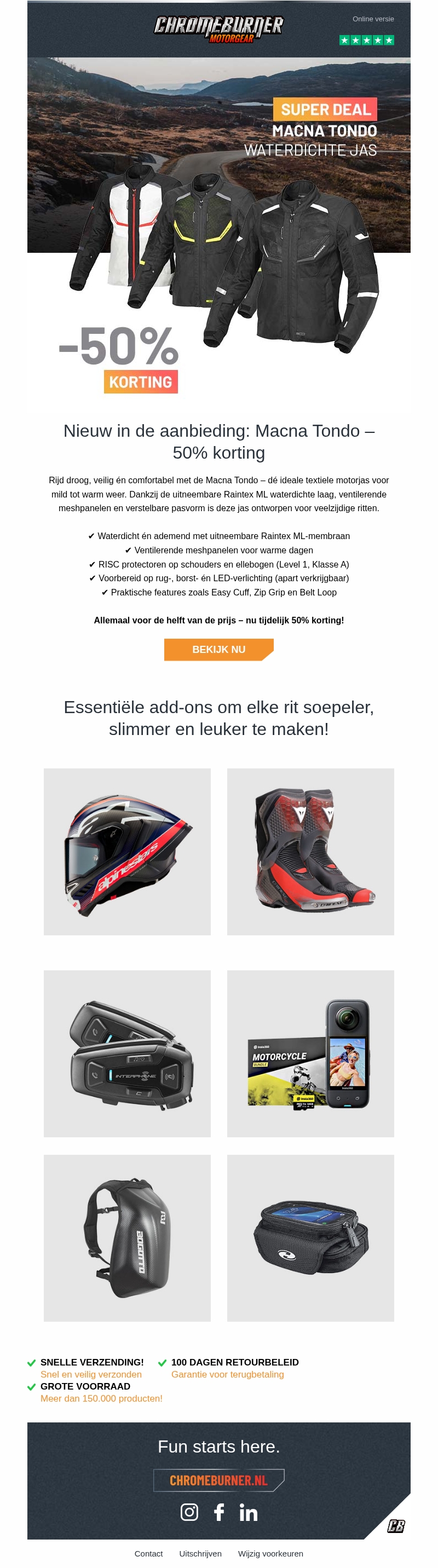Screen dimensions: 438x1568
Task: Open the Online versie link
Action: 373,19
